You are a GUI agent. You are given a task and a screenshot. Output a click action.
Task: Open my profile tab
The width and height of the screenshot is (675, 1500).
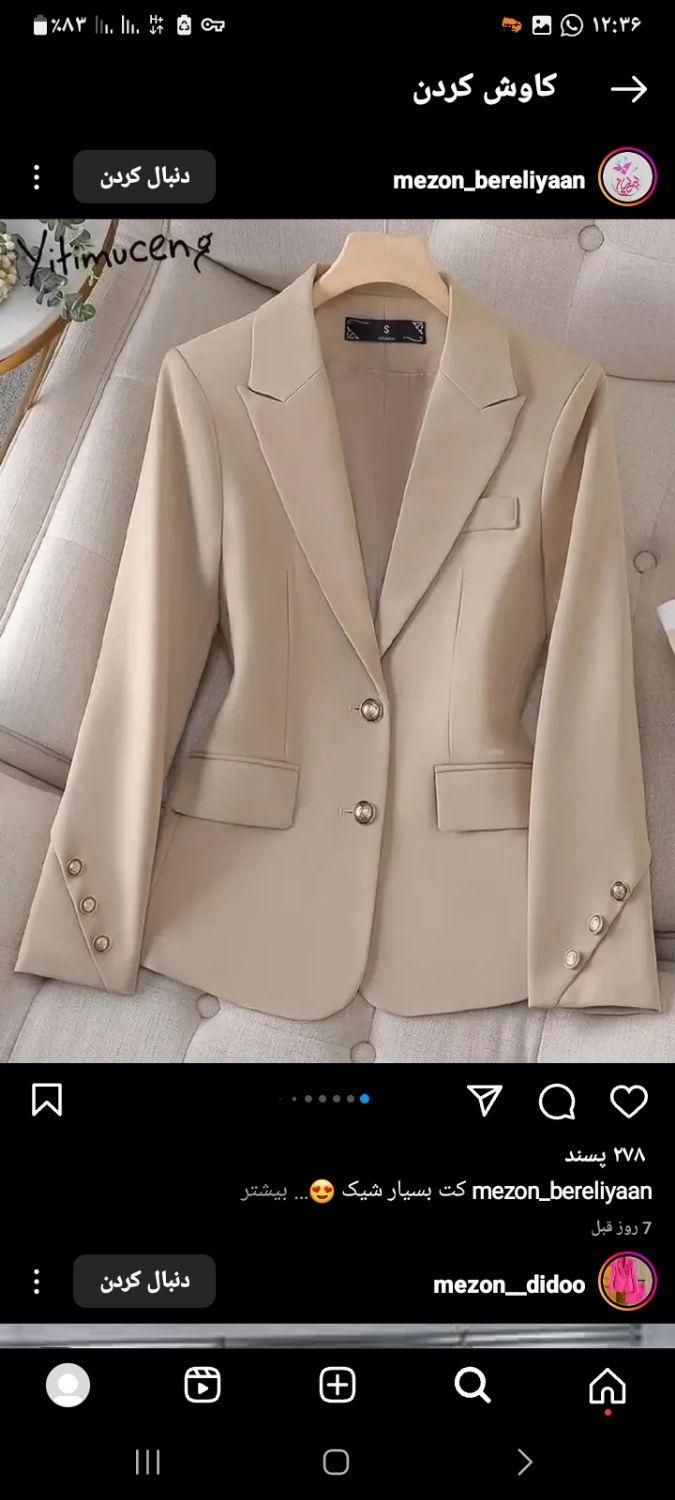click(68, 1386)
